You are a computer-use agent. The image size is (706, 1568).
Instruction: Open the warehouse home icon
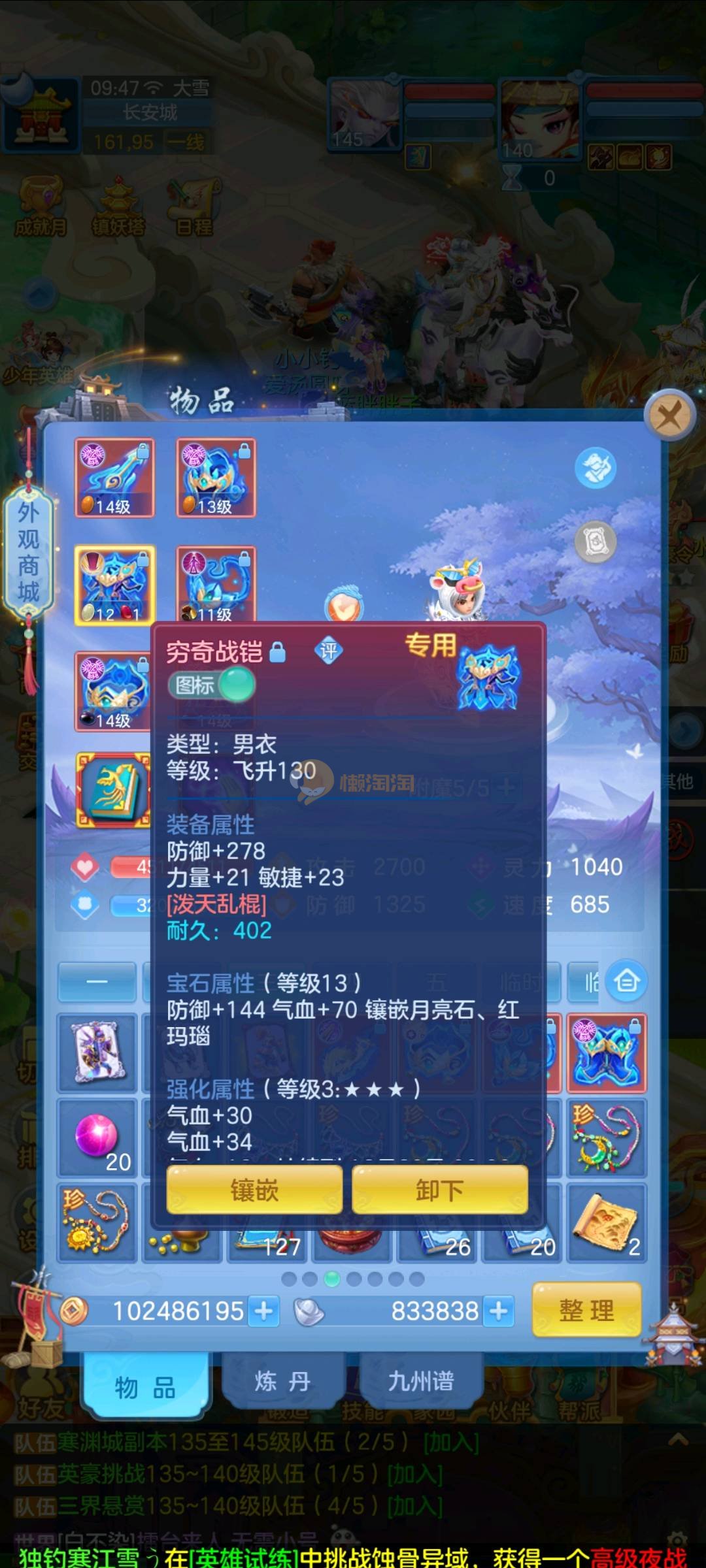click(x=626, y=981)
